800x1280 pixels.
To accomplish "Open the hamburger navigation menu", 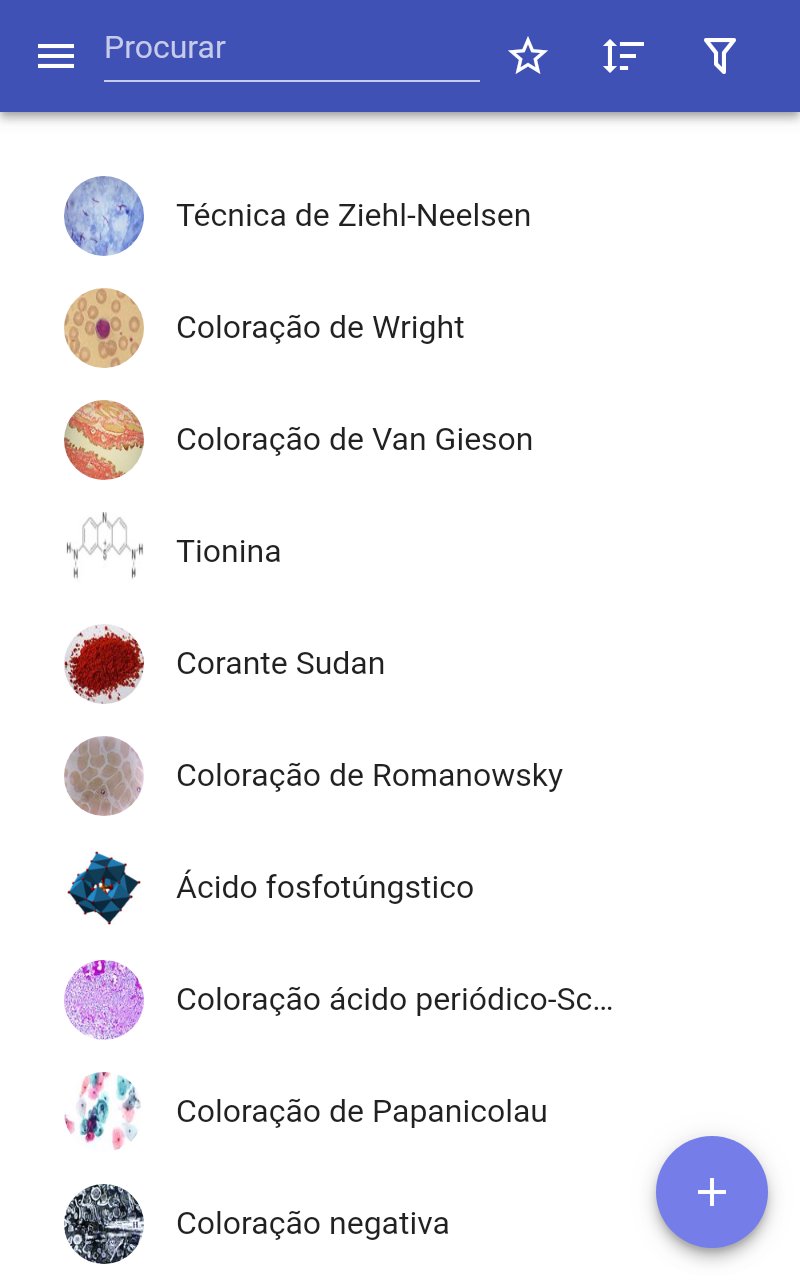I will click(x=56, y=57).
